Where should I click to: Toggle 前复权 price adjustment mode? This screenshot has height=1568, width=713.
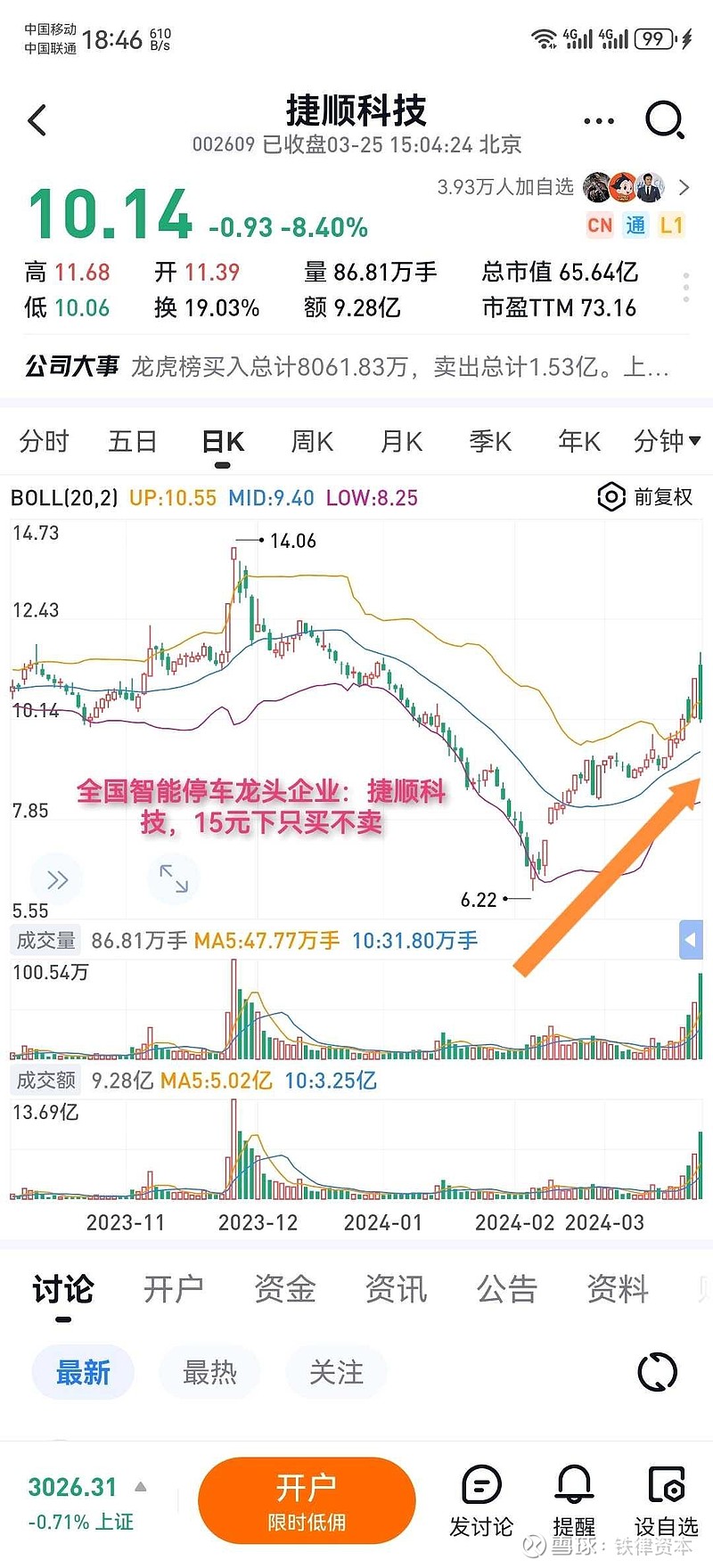tap(664, 497)
